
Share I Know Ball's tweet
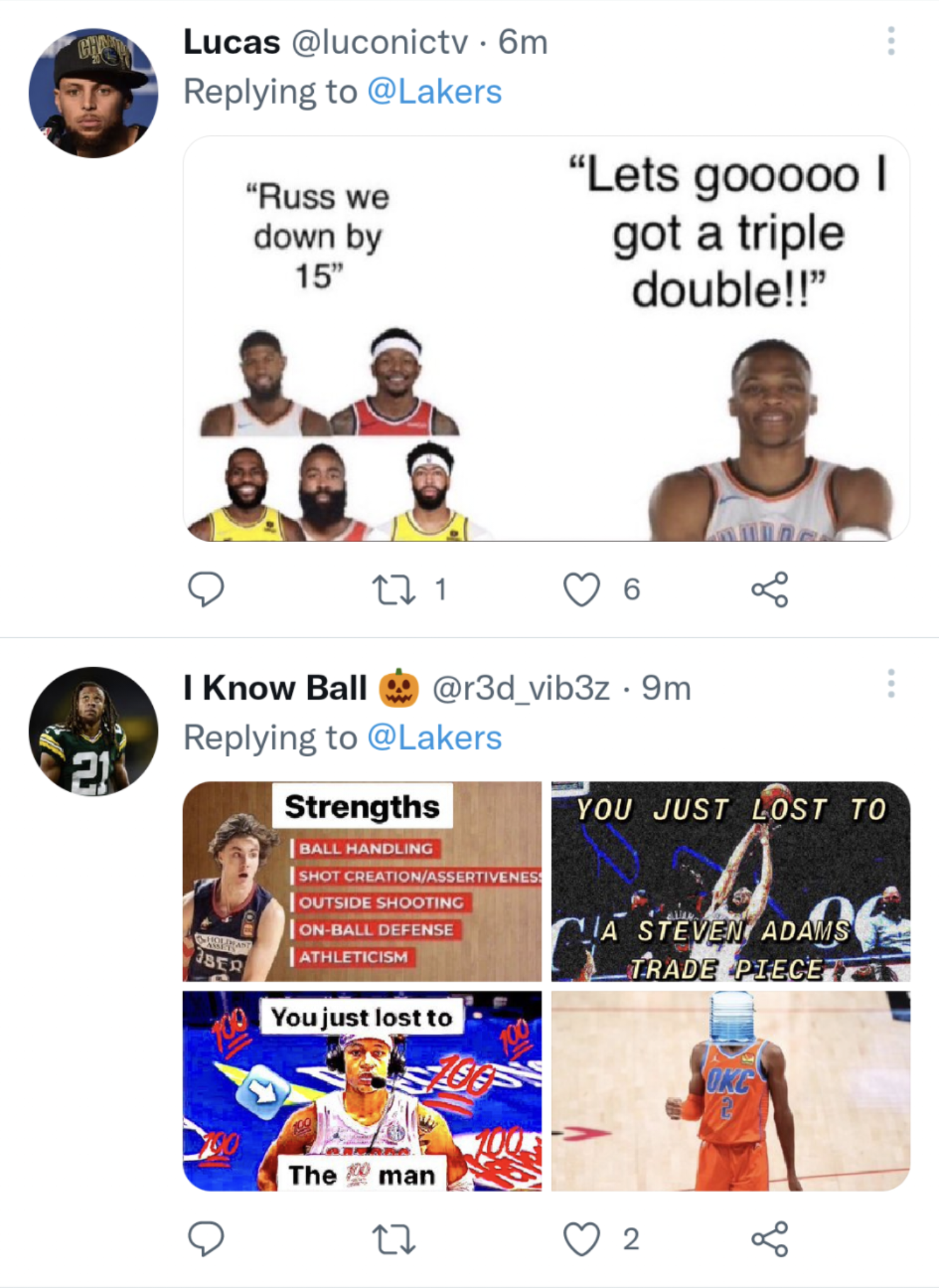769,1239
